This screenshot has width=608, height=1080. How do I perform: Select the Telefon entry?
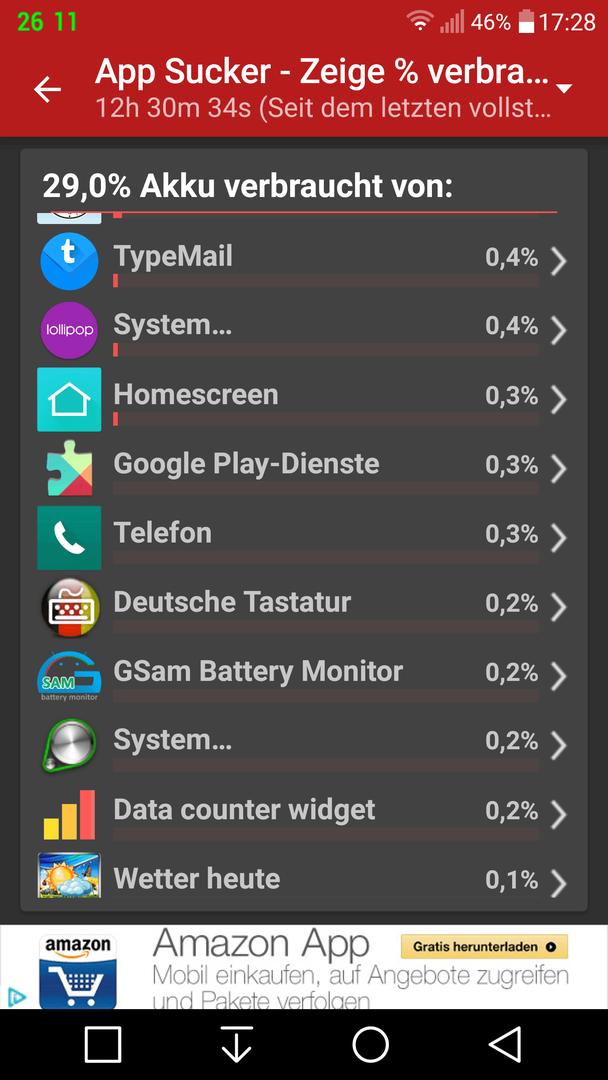click(304, 537)
